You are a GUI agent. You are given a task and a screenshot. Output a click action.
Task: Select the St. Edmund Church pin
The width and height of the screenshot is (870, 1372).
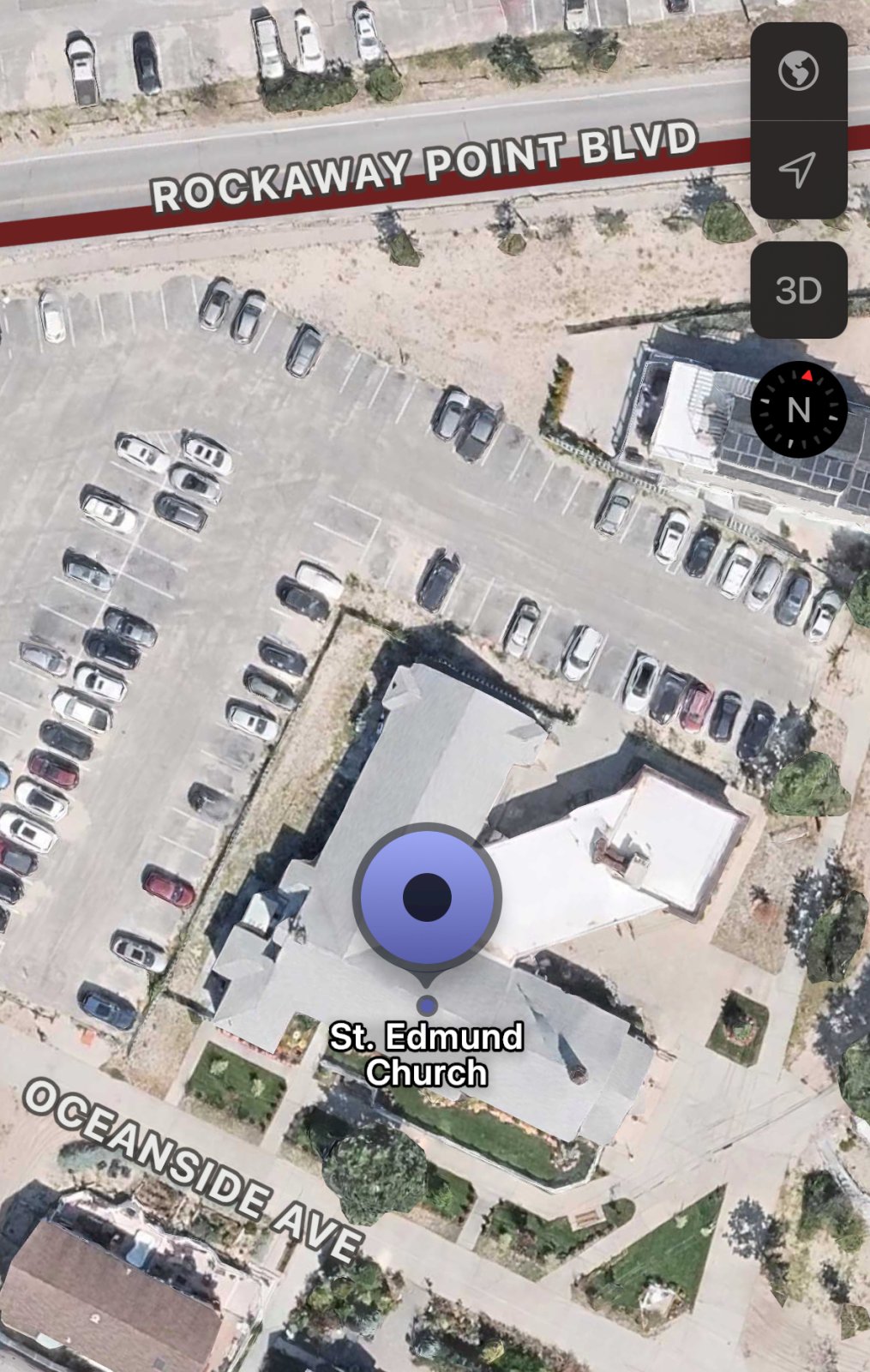[x=427, y=897]
